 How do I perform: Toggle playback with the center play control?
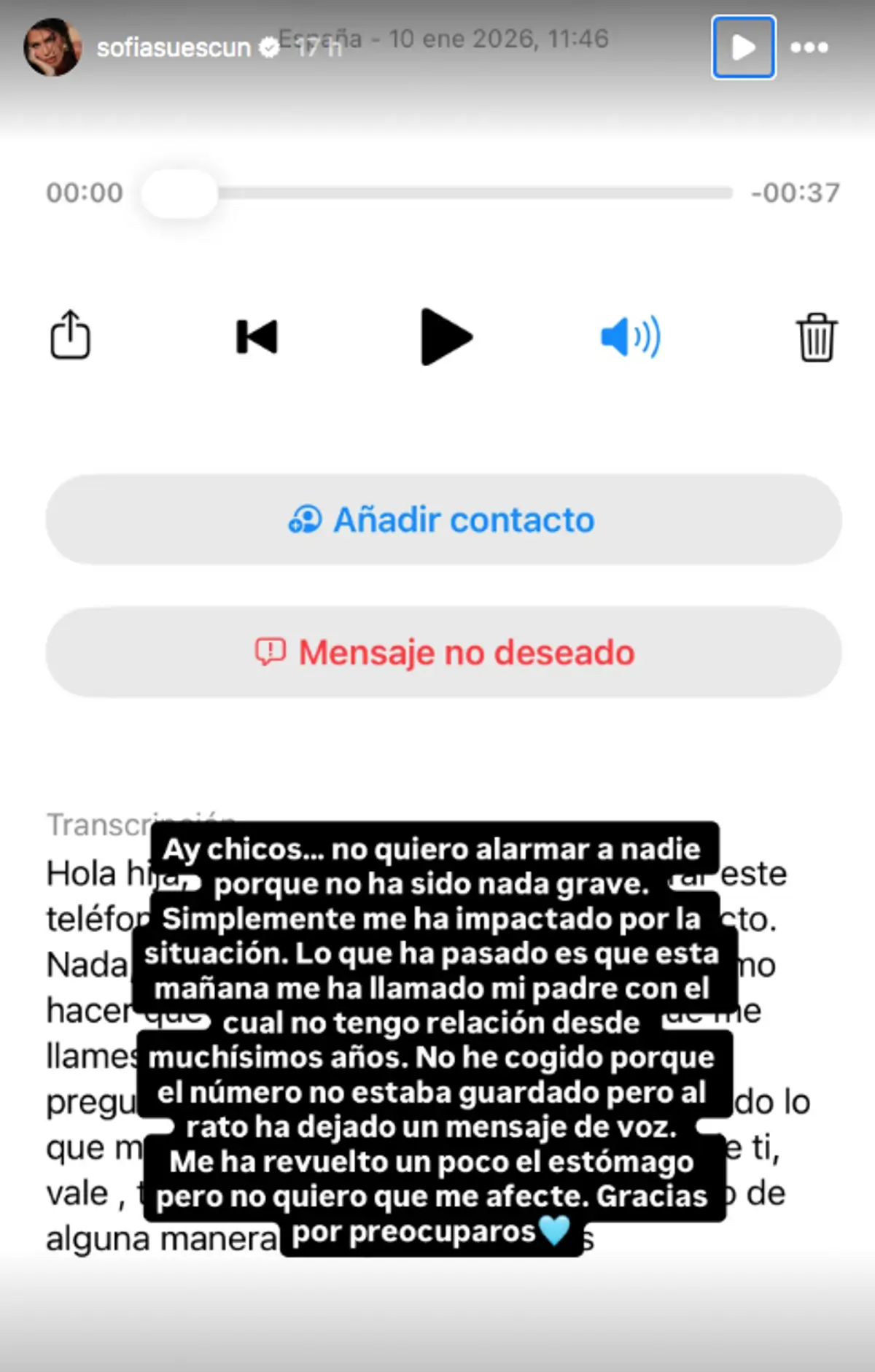pyautogui.click(x=446, y=336)
